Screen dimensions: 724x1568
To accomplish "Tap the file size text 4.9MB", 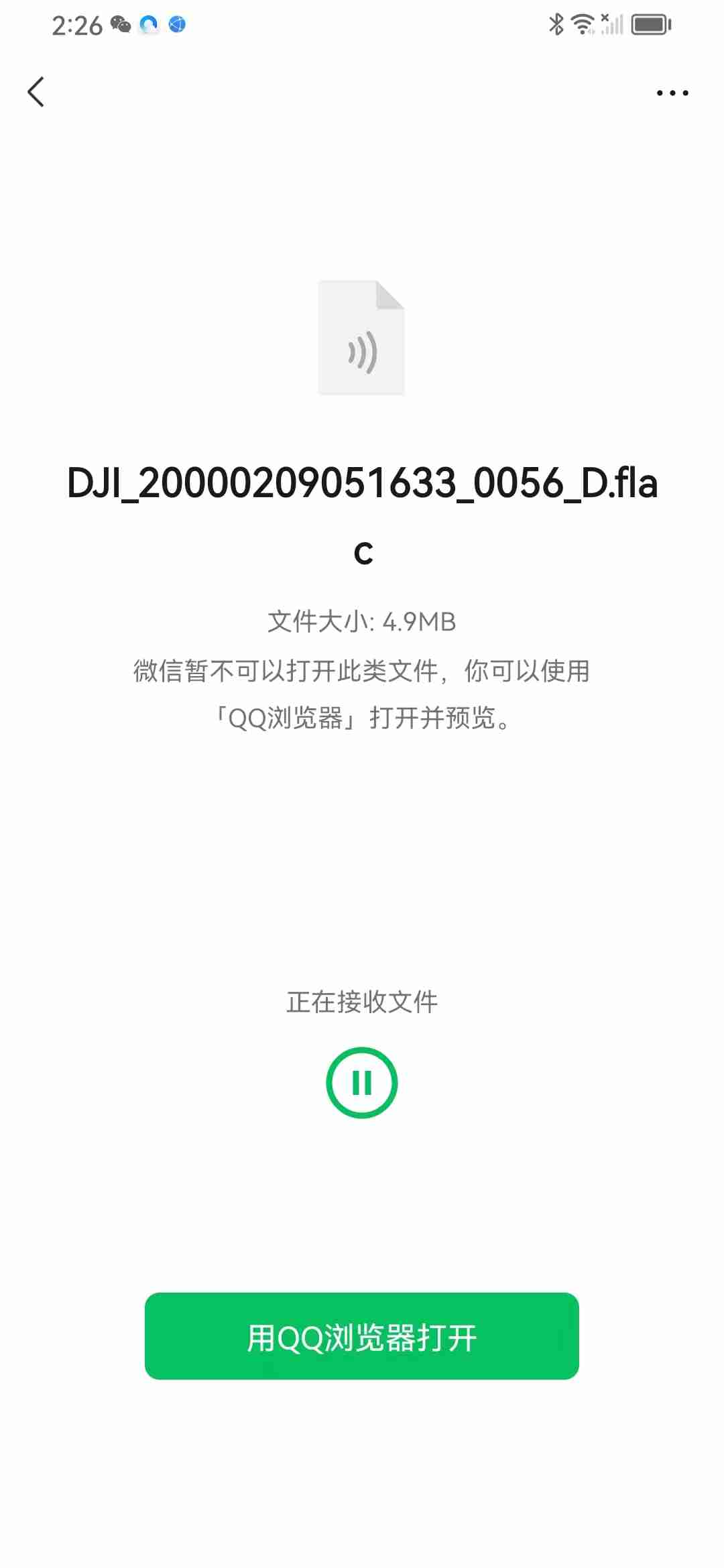I will pyautogui.click(x=362, y=622).
